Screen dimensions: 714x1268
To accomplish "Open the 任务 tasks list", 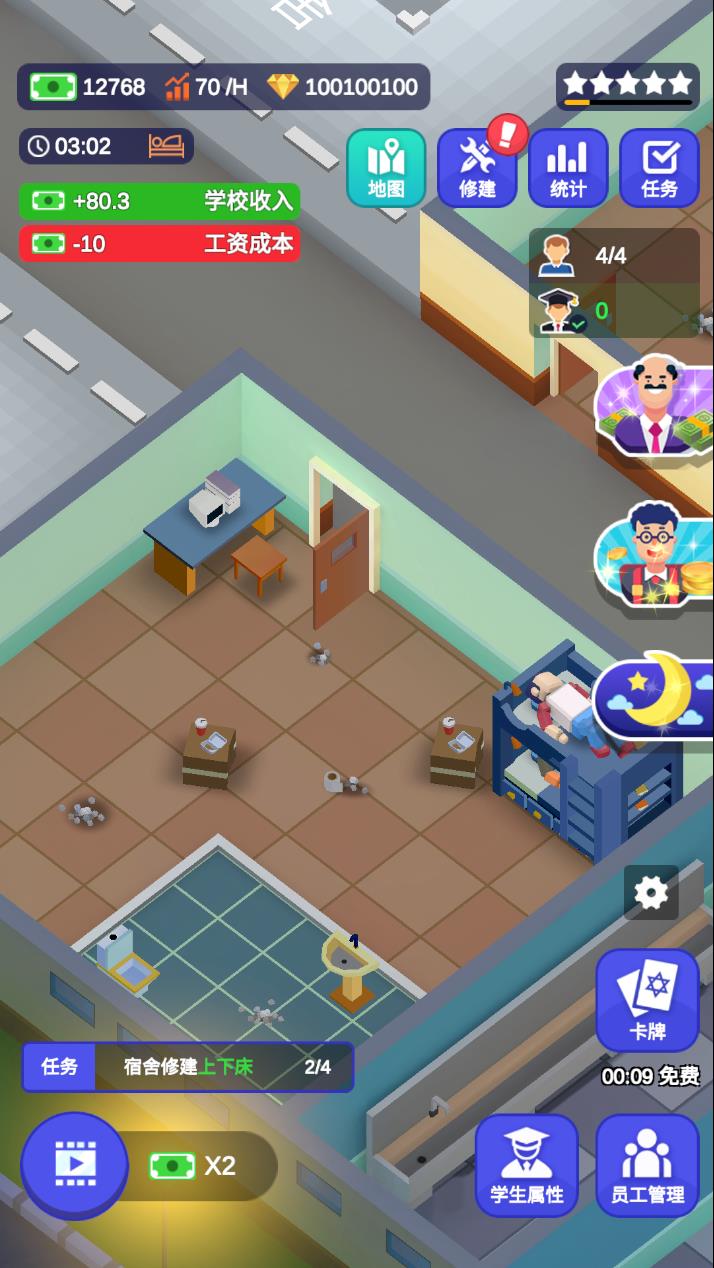I will [x=659, y=168].
